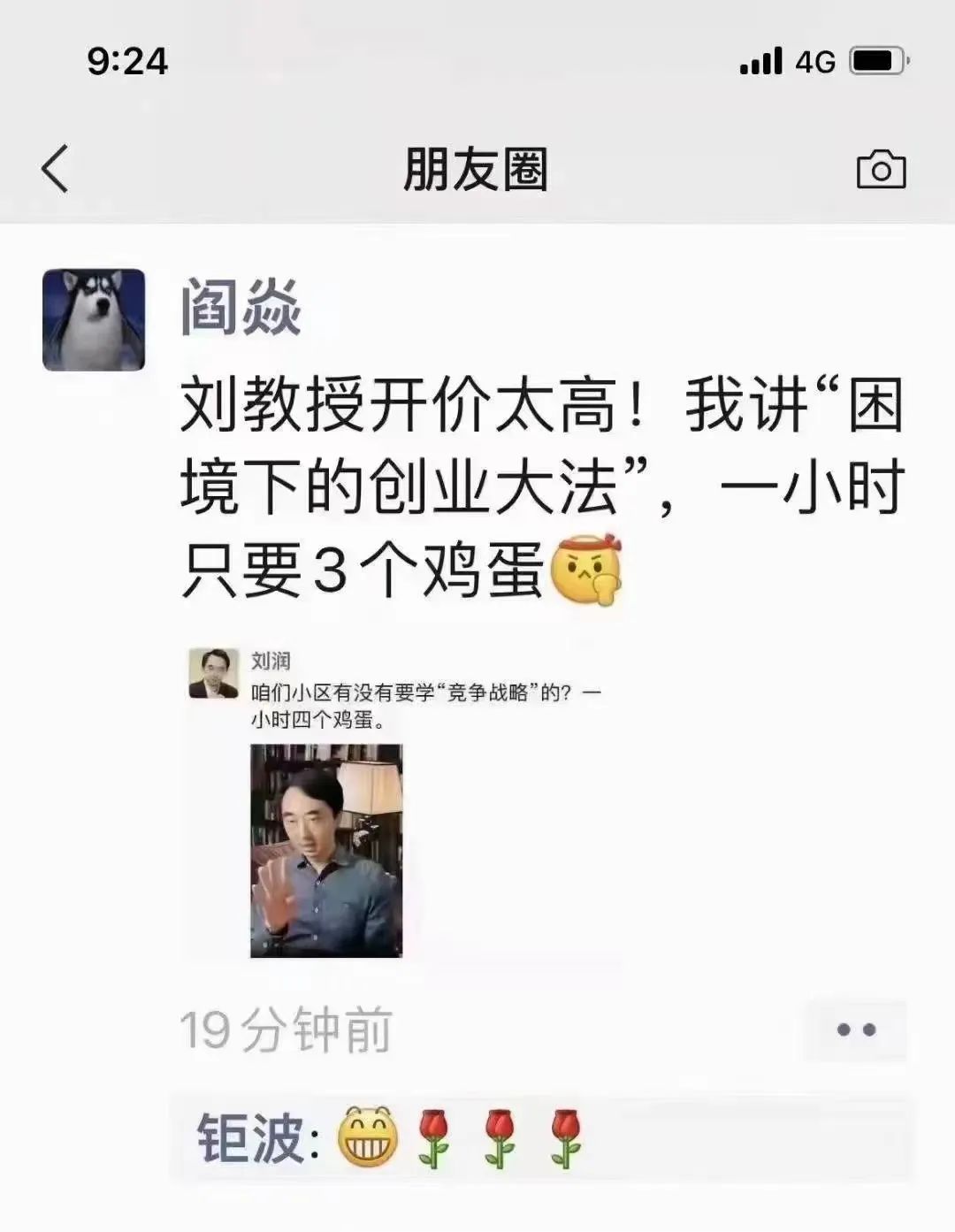Open 阎焱's profile from the name
This screenshot has height=1232, width=955.
coord(241,309)
